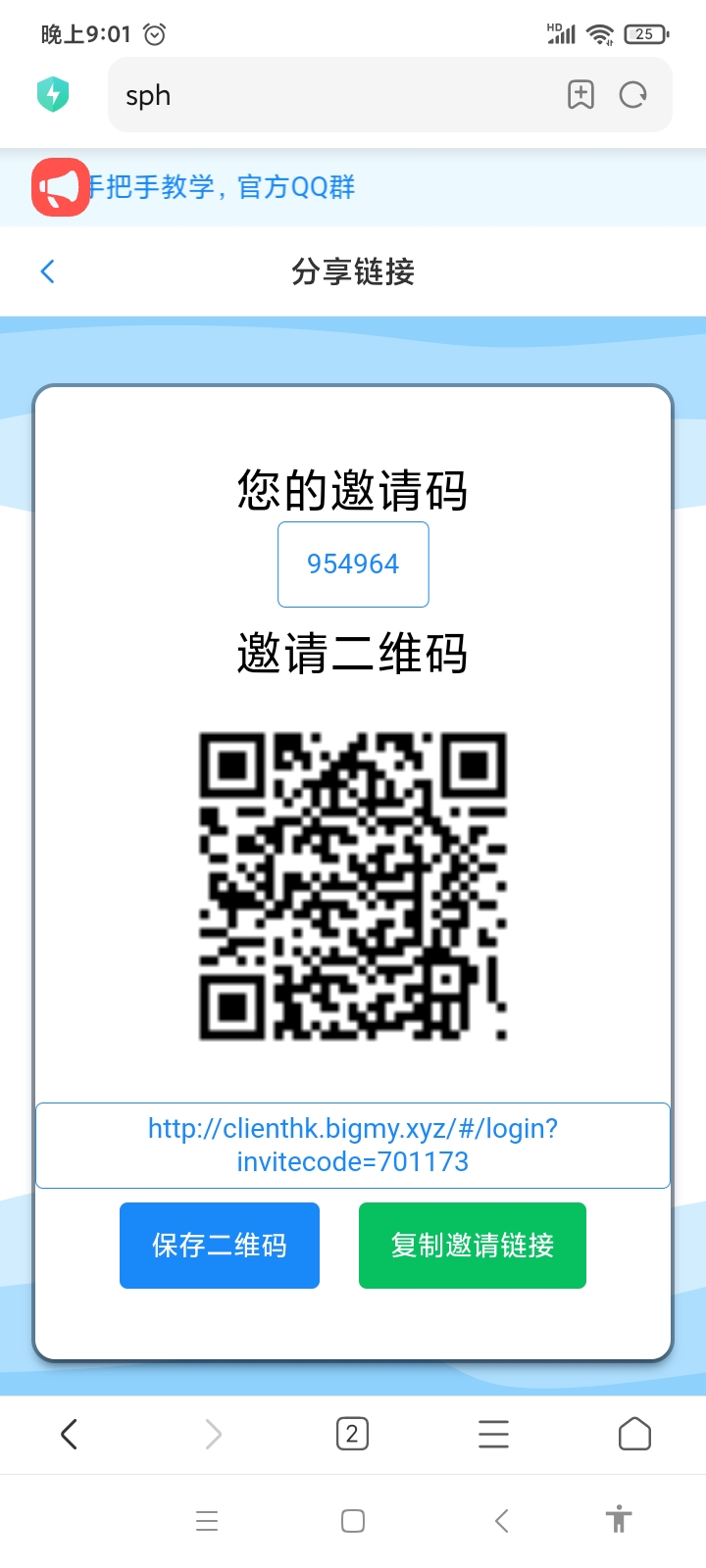Open the QQ group announcement banner

222,187
